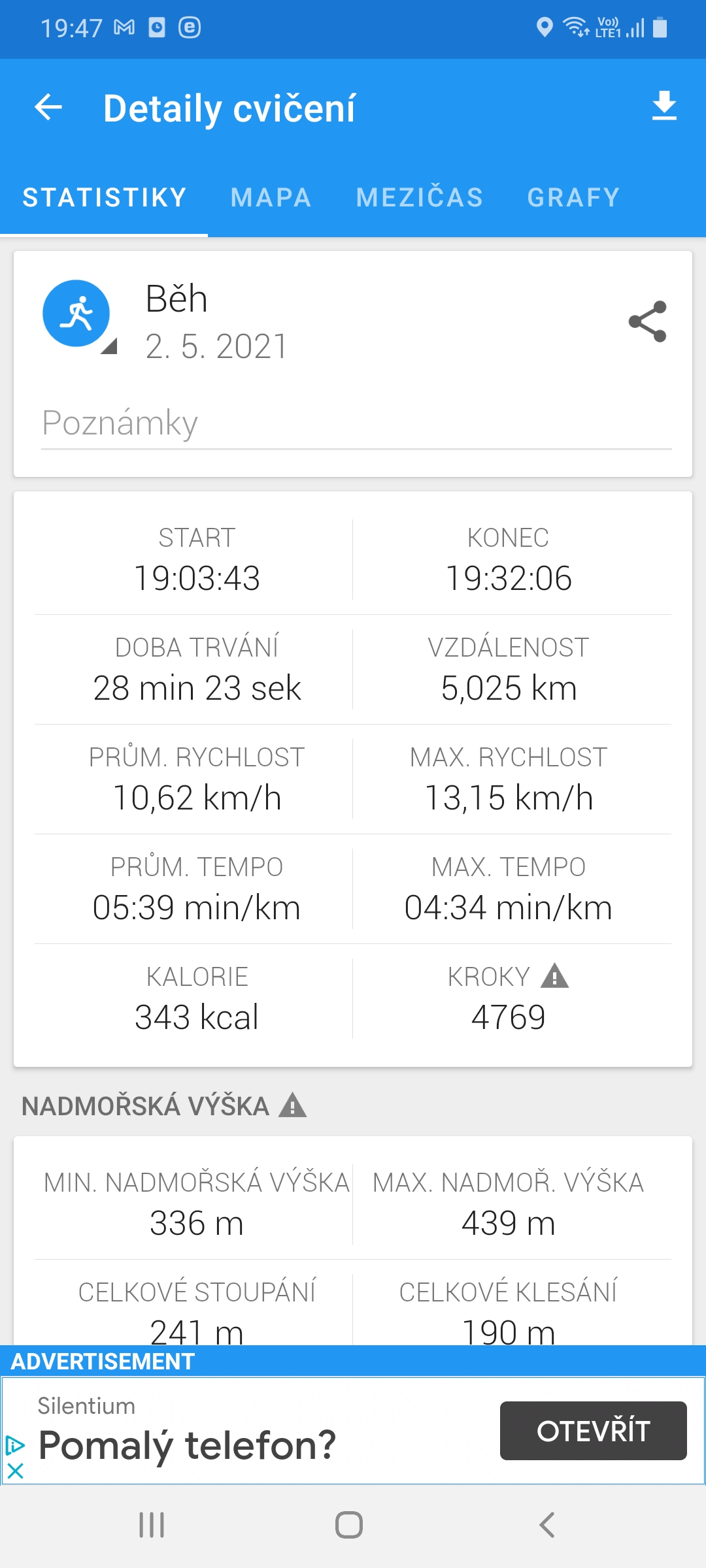This screenshot has width=706, height=1568.
Task: Share this Běh workout
Action: pyautogui.click(x=647, y=321)
